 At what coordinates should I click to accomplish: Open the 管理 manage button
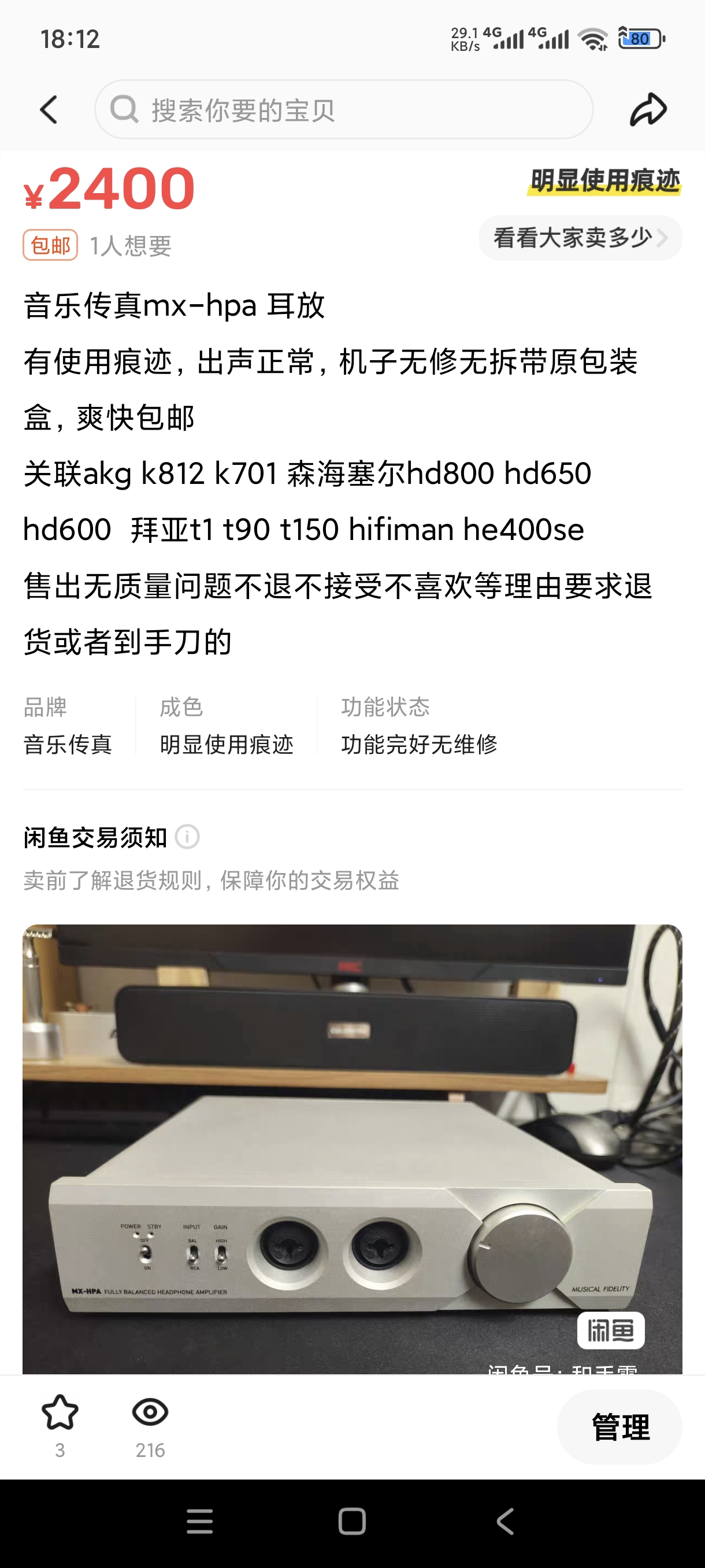point(619,1427)
